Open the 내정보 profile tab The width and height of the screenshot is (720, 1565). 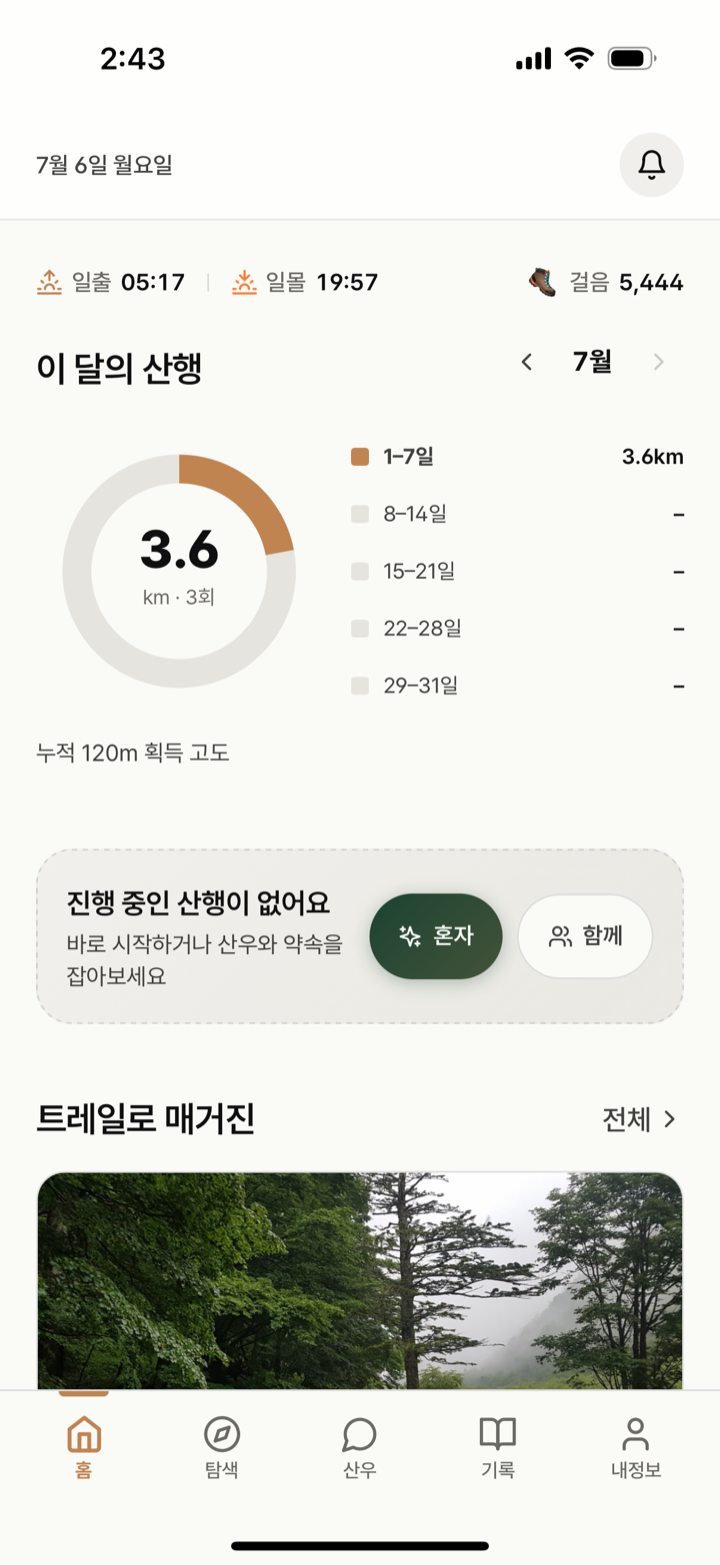pyautogui.click(x=636, y=1447)
